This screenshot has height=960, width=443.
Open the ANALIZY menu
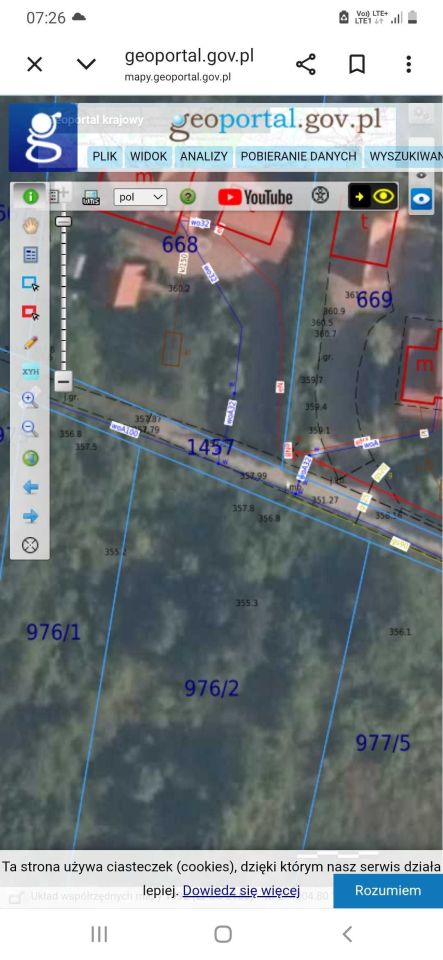coord(204,156)
